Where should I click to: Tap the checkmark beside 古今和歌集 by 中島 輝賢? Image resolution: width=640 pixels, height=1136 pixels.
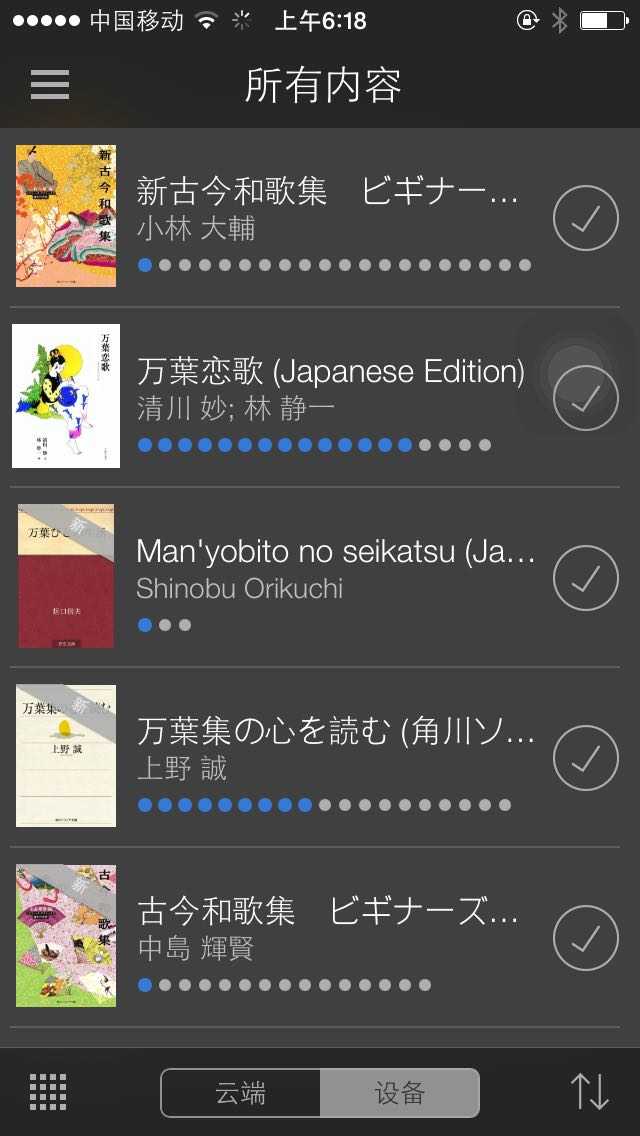(x=586, y=938)
